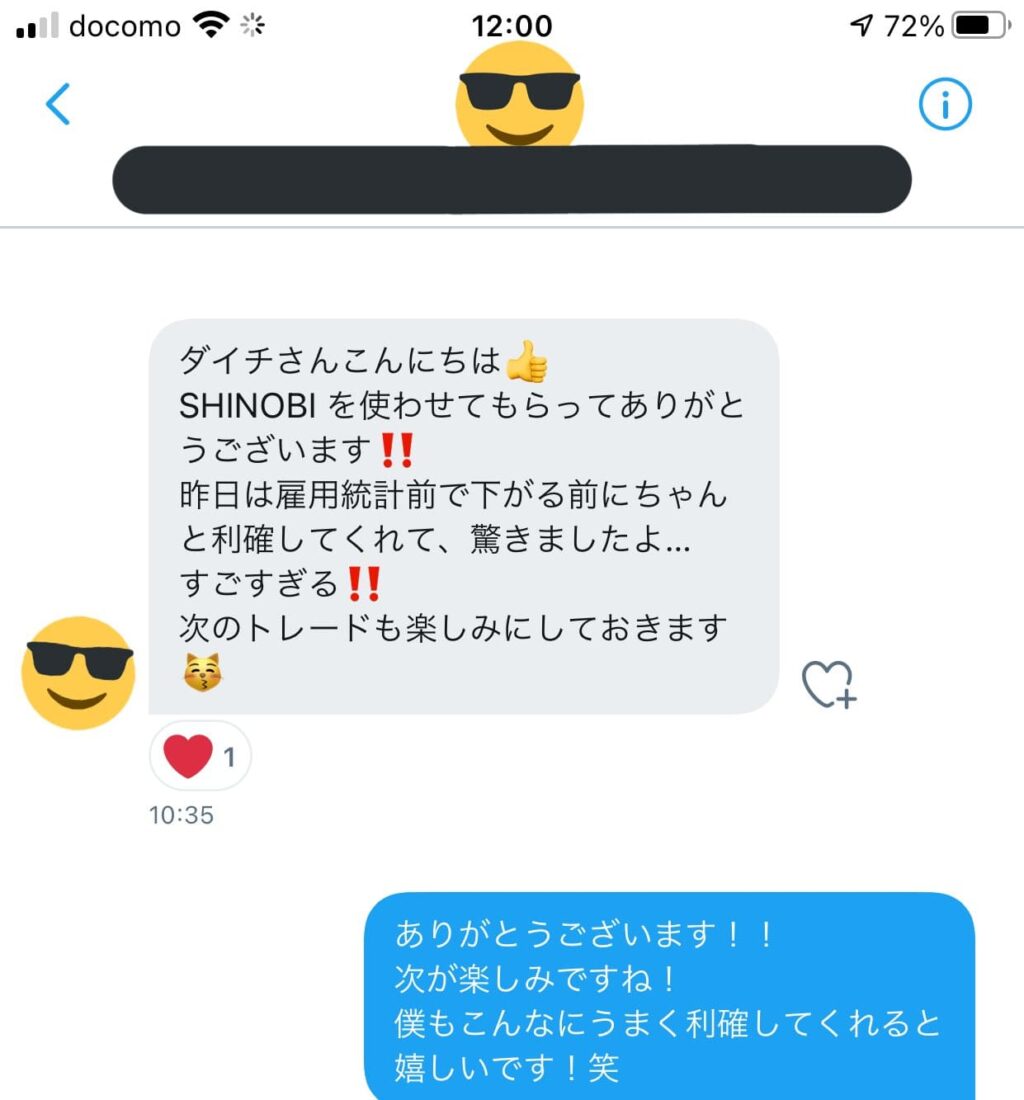The image size is (1024, 1100).
Task: Open the conversation info icon
Action: [945, 103]
